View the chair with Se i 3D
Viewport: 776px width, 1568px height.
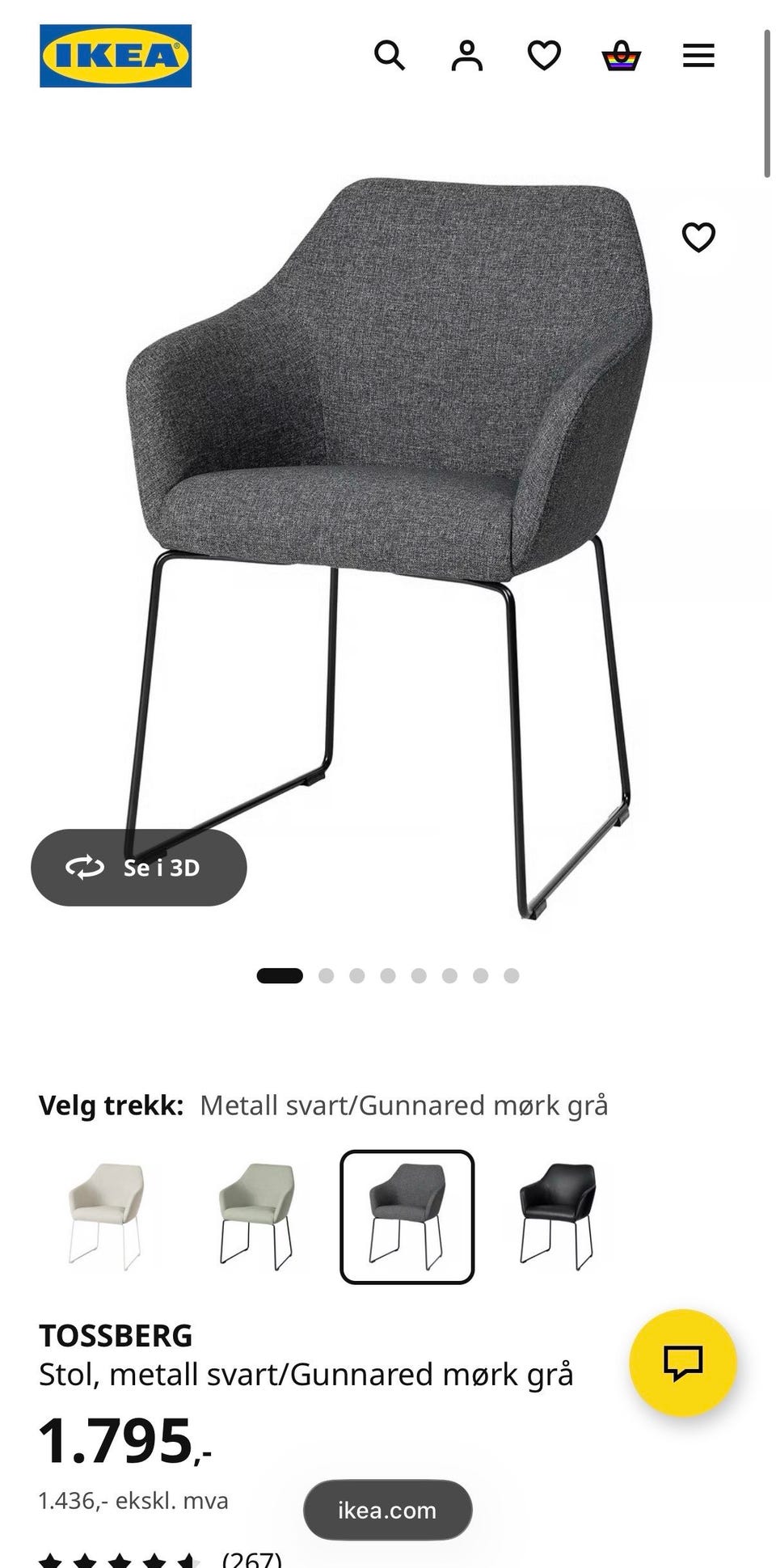coord(139,868)
